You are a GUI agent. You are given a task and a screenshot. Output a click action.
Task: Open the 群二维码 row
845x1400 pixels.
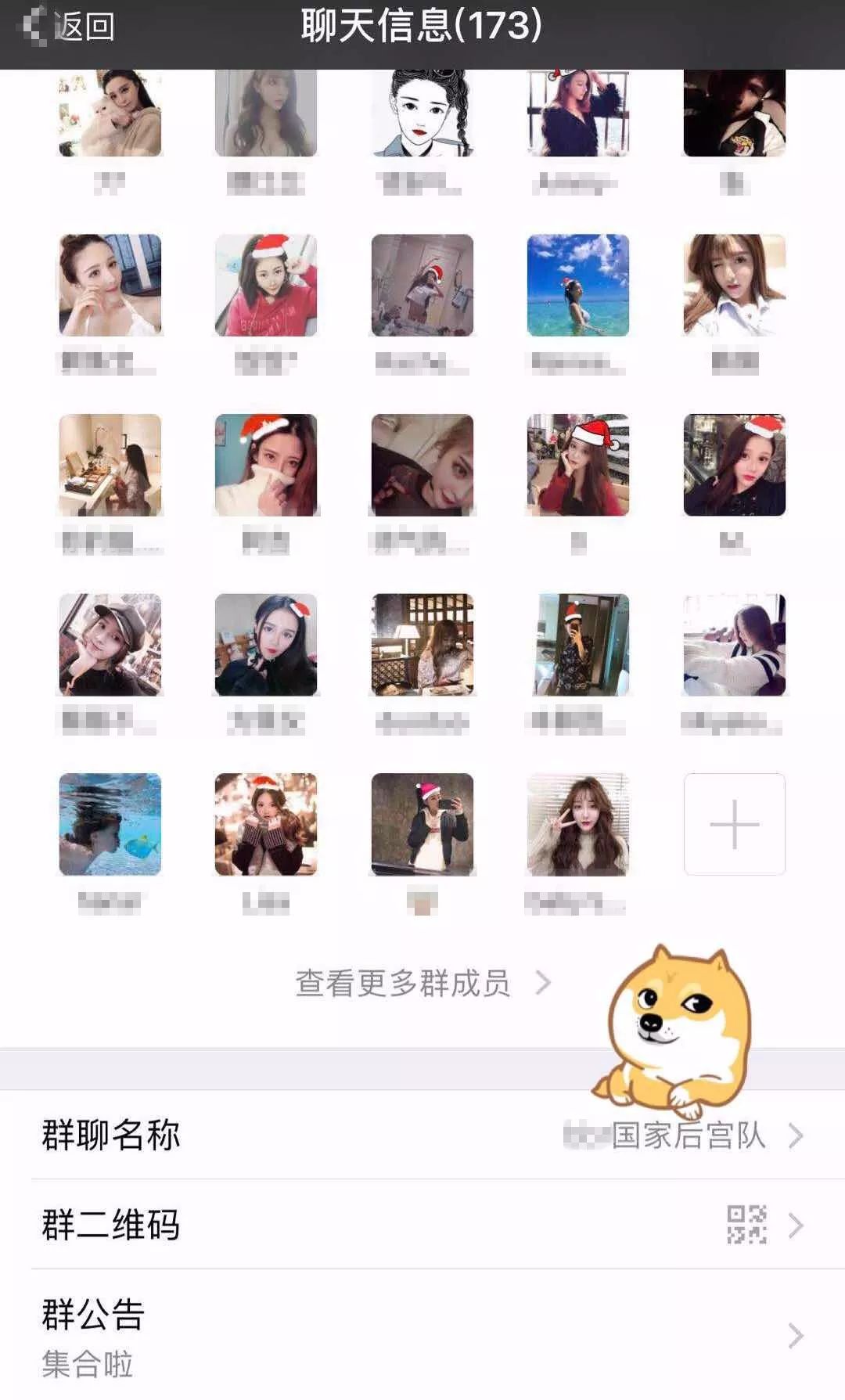point(422,1225)
